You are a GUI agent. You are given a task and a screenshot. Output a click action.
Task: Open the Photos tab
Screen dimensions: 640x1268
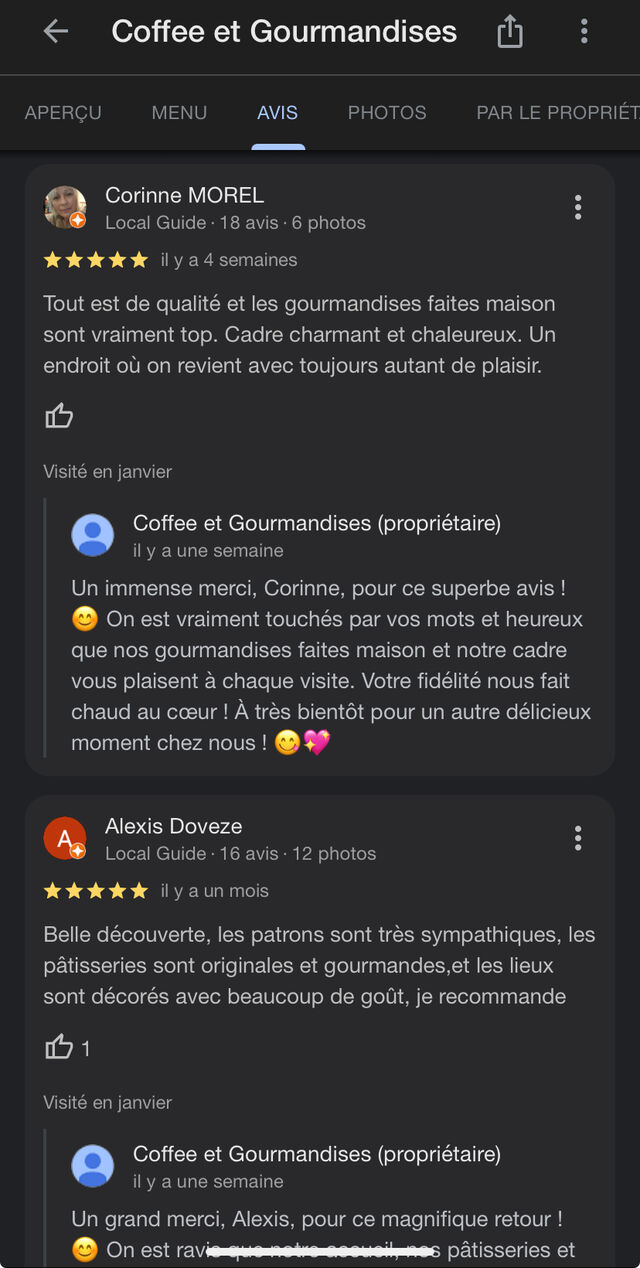387,113
